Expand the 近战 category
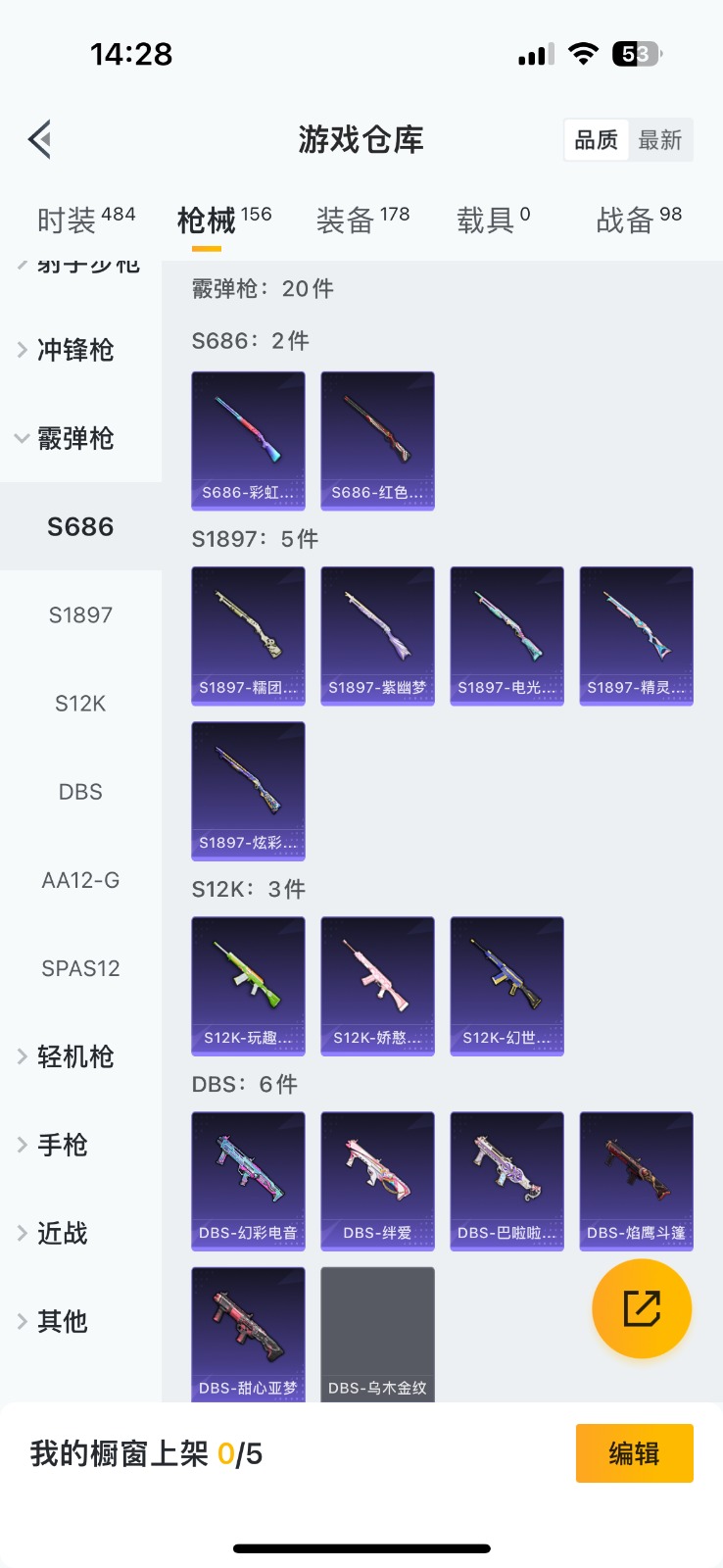The height and width of the screenshot is (1568, 723). point(63,1233)
